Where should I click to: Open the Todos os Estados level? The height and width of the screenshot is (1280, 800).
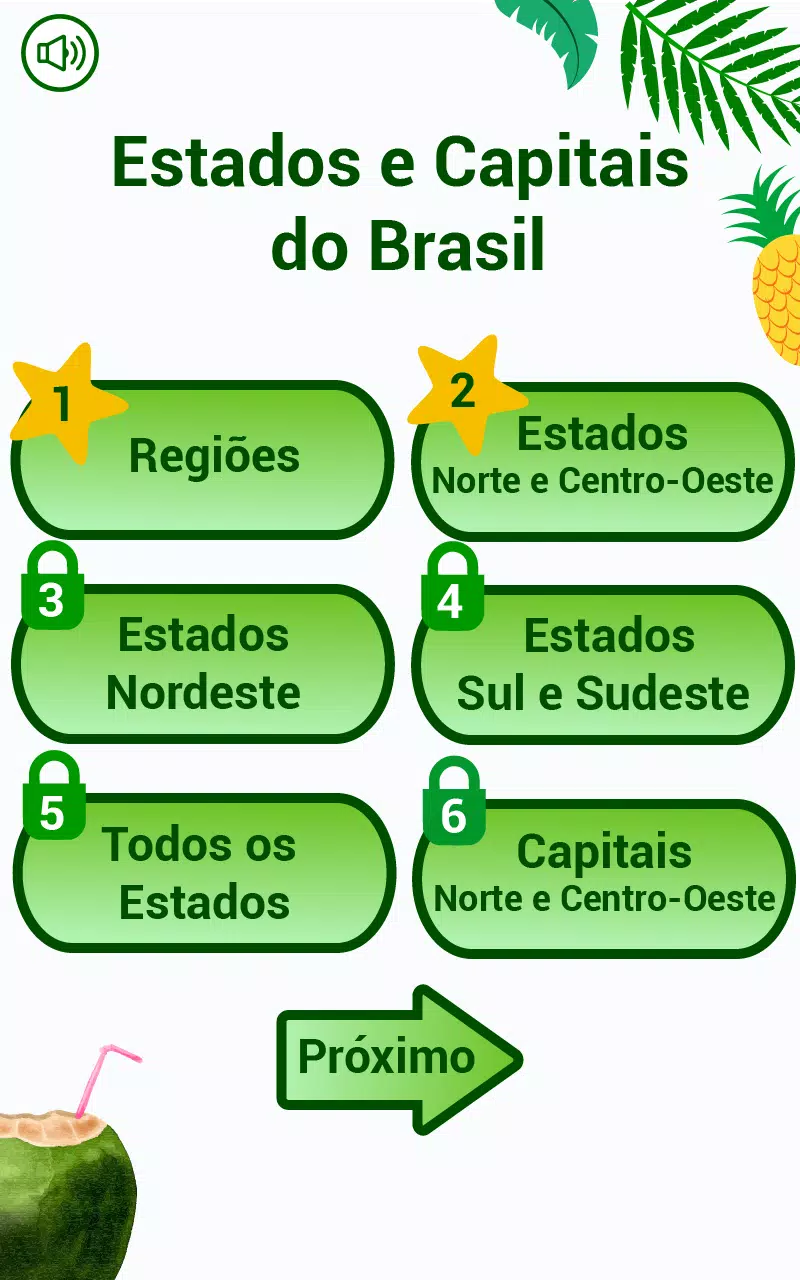click(x=203, y=873)
